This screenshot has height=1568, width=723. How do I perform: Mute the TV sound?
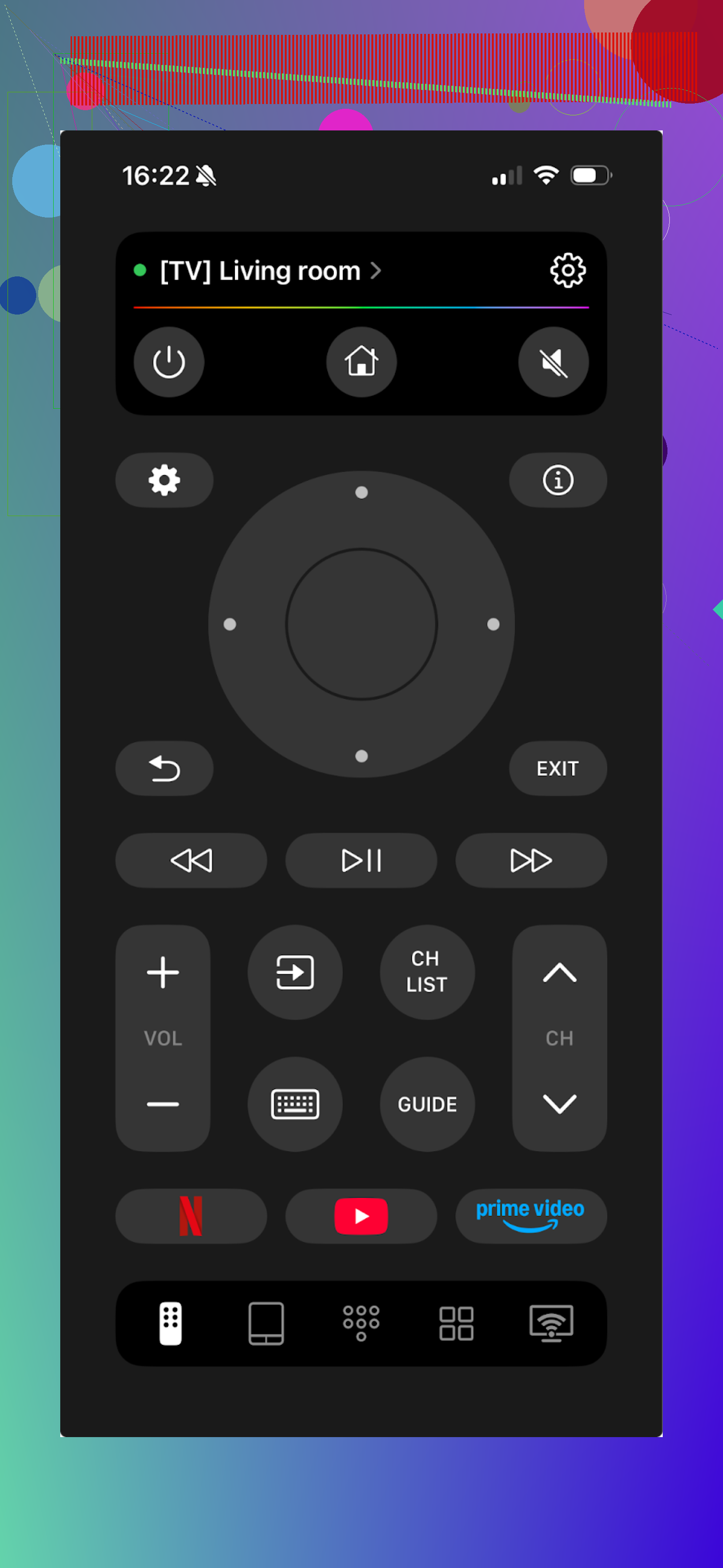[553, 362]
